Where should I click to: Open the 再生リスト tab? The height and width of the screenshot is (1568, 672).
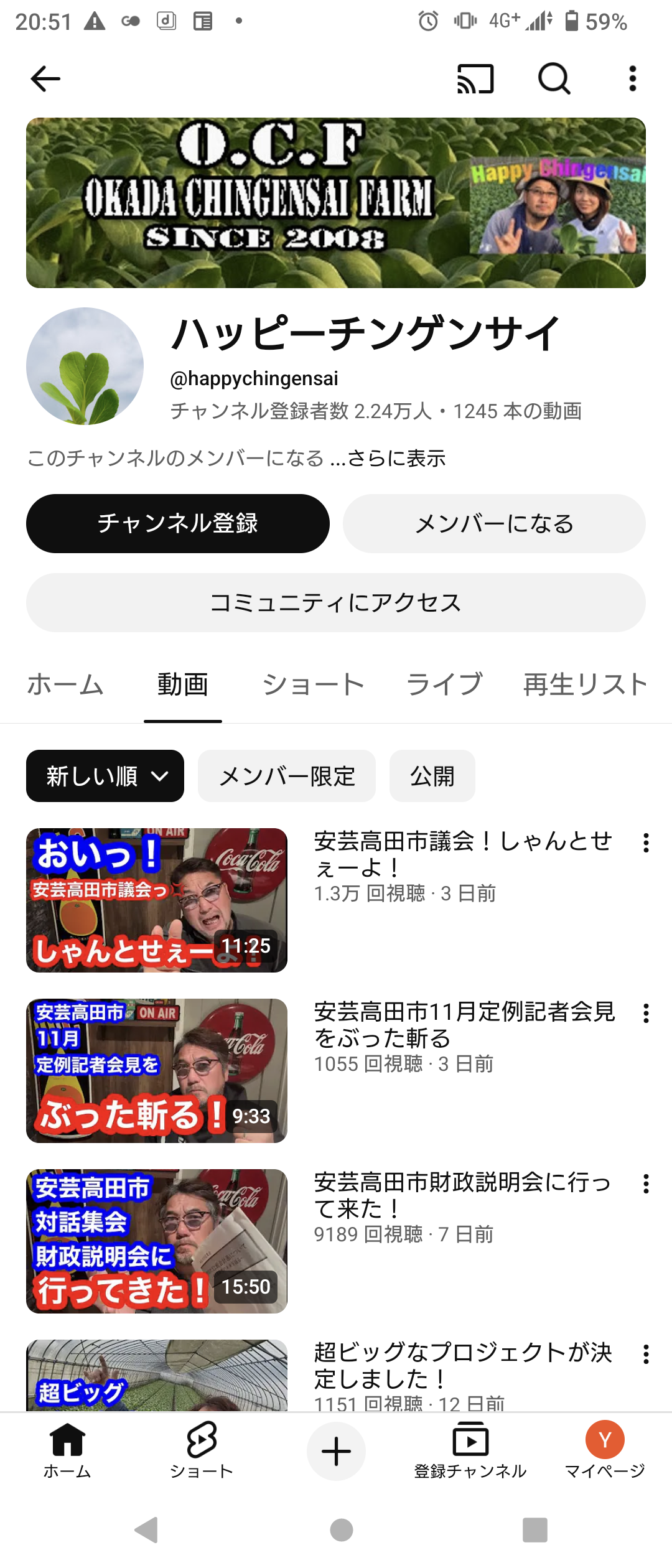click(x=585, y=684)
